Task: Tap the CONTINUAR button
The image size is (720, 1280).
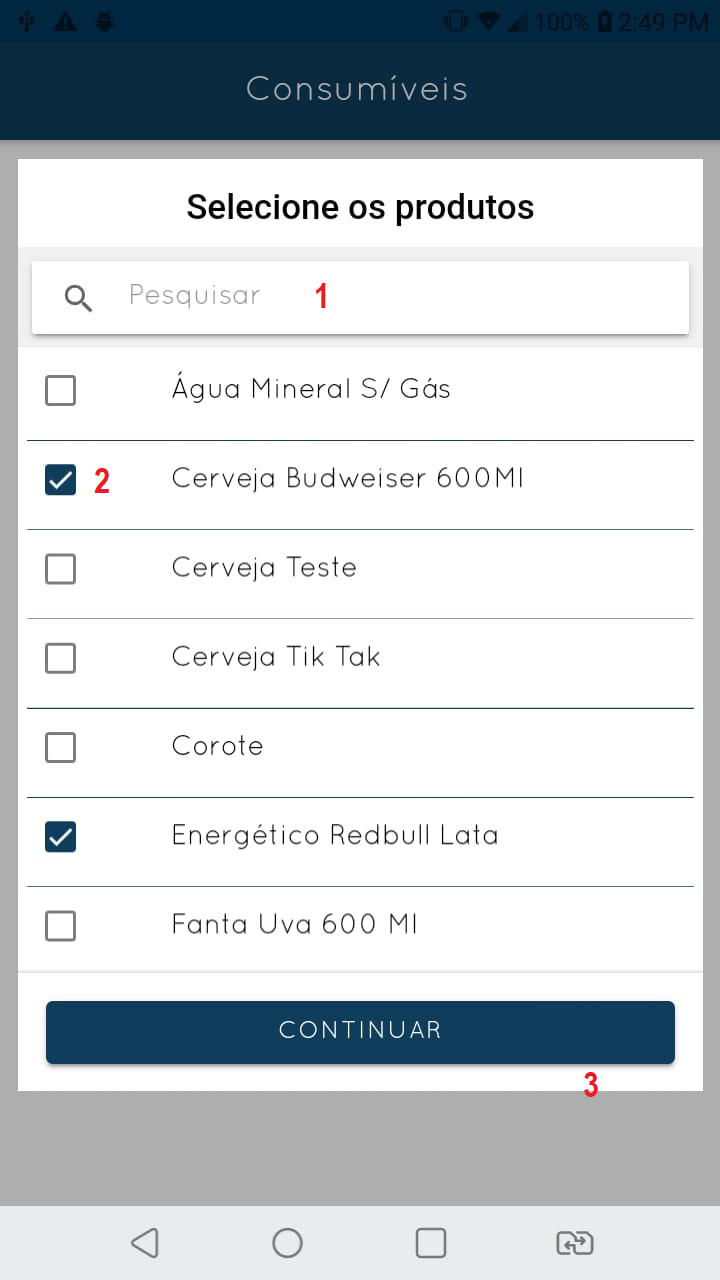Action: [x=360, y=1030]
